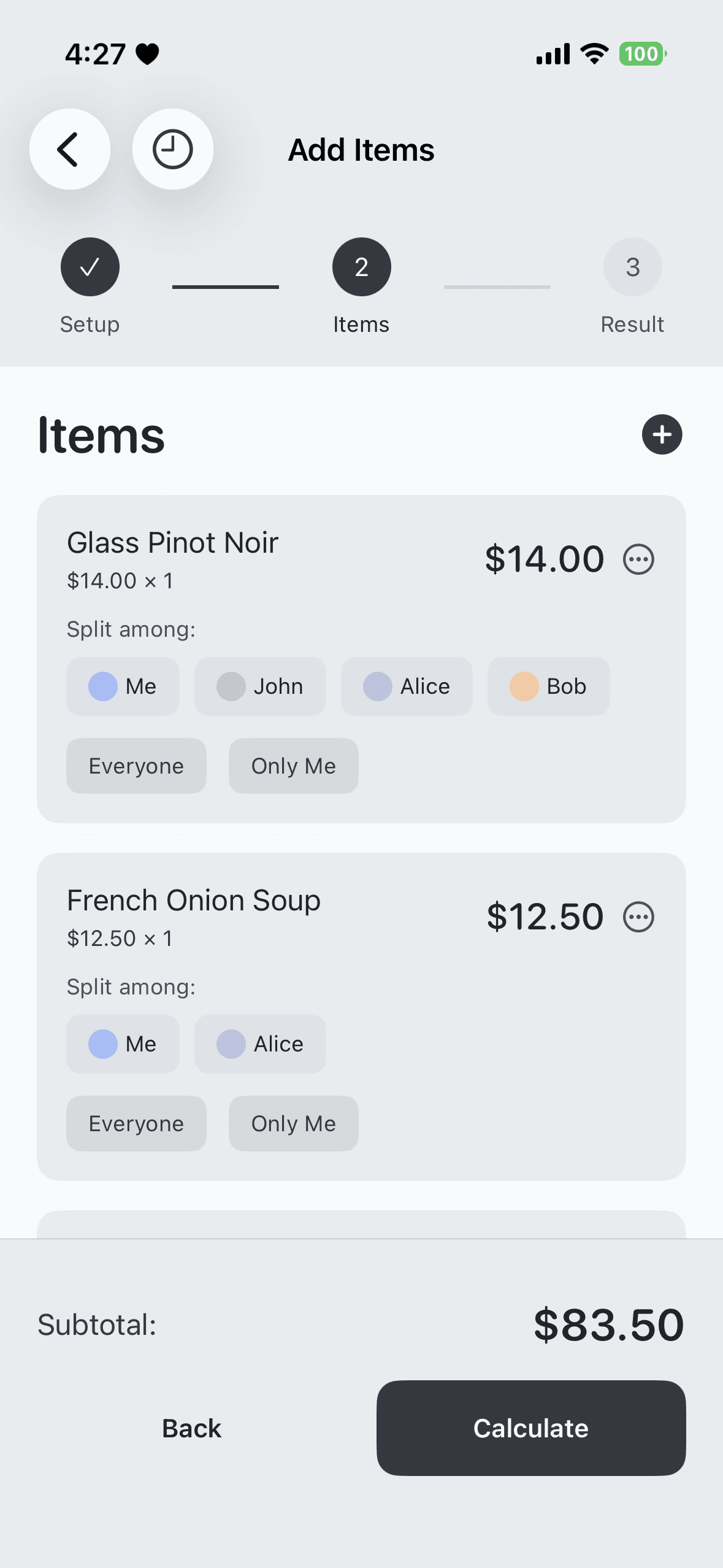Tap the Items step circle numbered 2
723x1568 pixels.
361,266
